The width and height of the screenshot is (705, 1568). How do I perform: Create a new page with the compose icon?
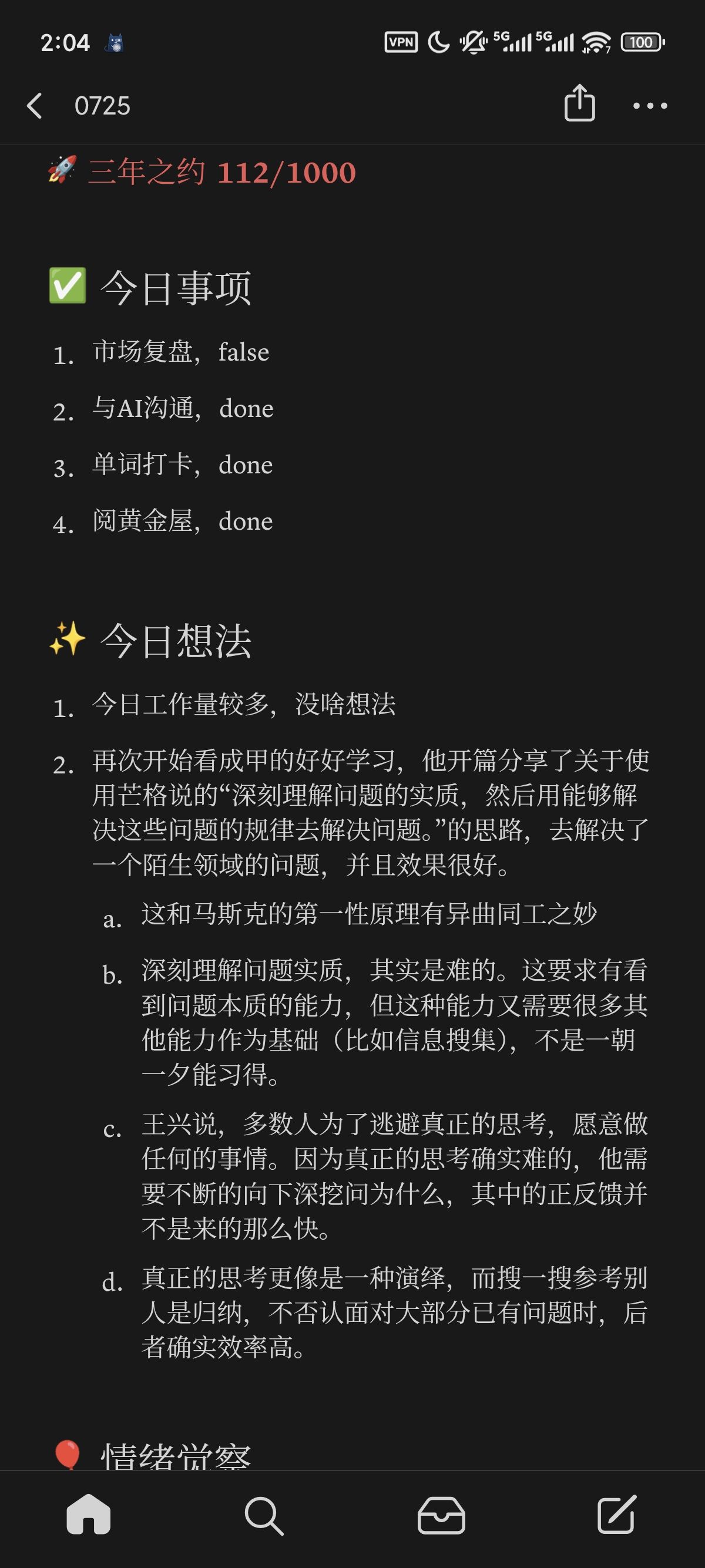click(x=617, y=1514)
